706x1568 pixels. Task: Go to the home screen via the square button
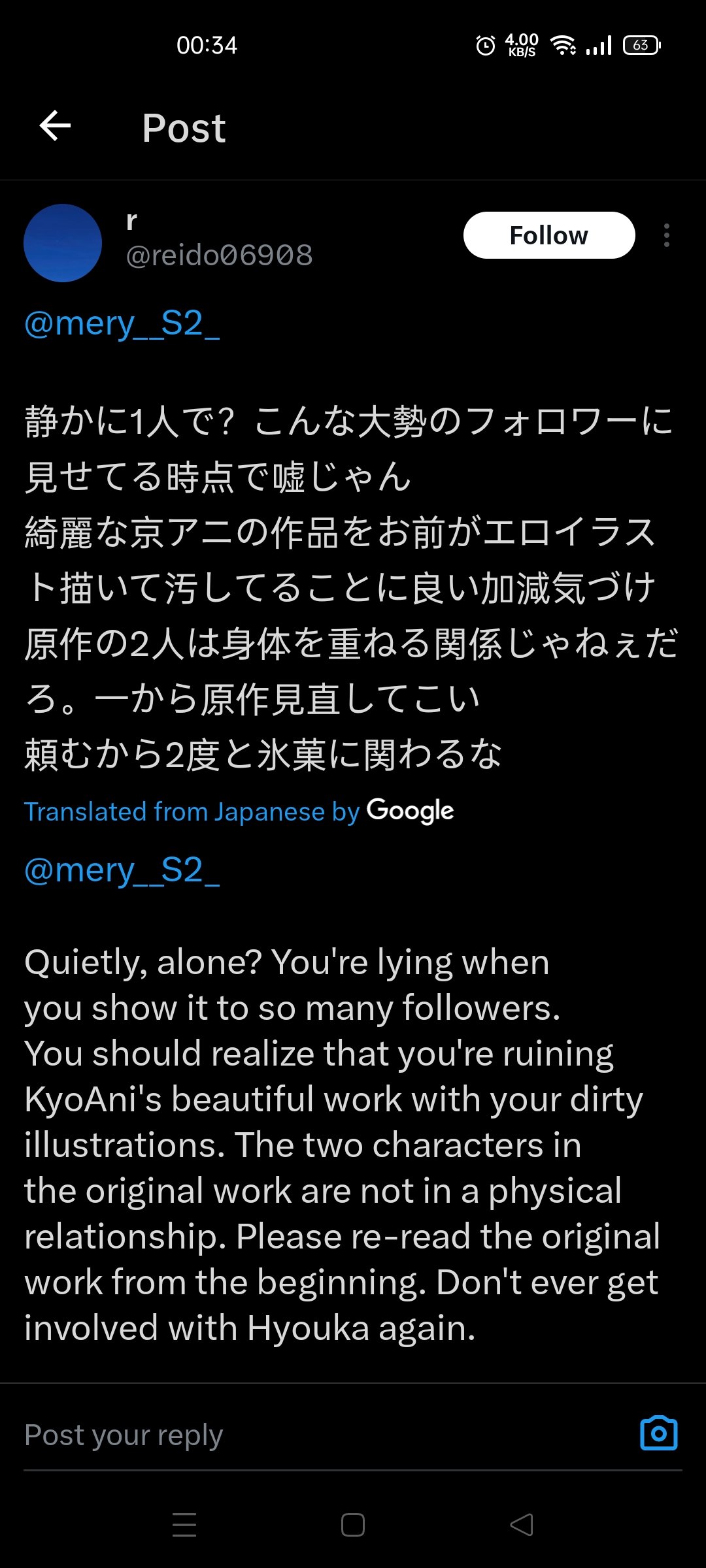coord(353,1526)
